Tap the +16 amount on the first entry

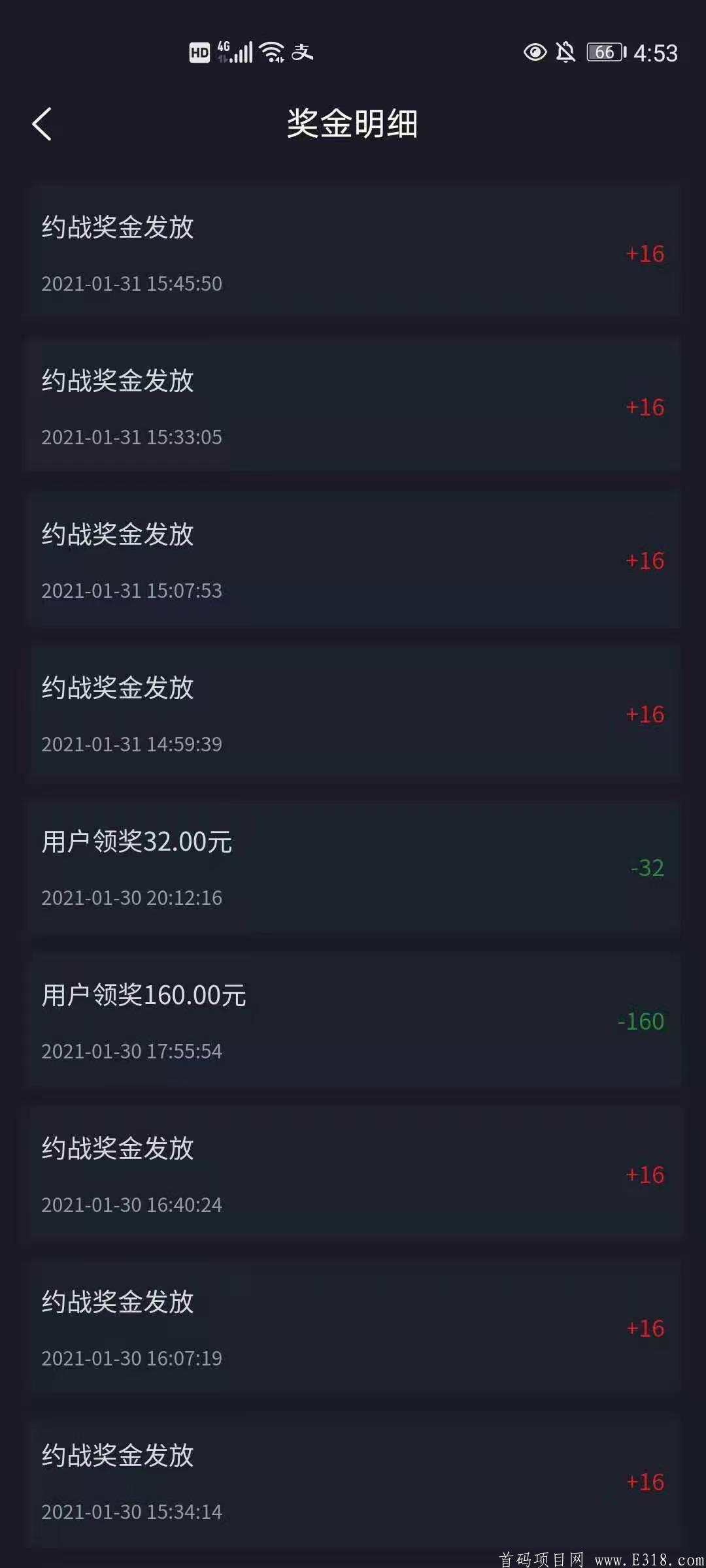point(645,255)
